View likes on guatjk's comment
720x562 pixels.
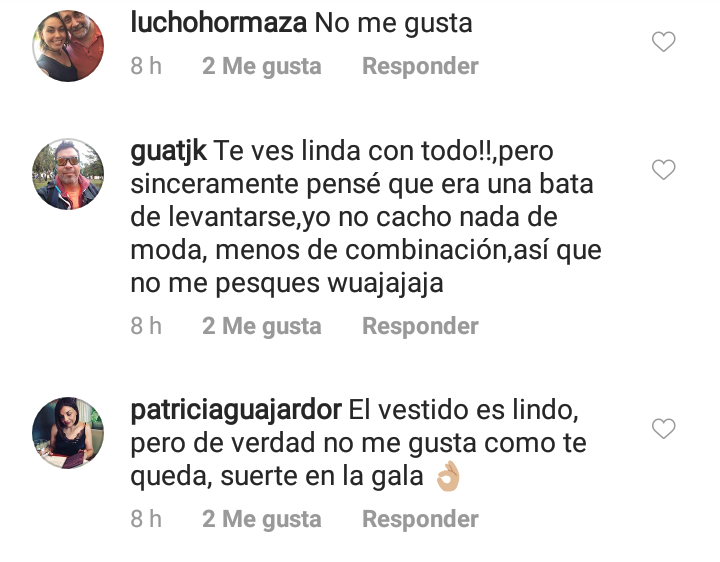(261, 326)
